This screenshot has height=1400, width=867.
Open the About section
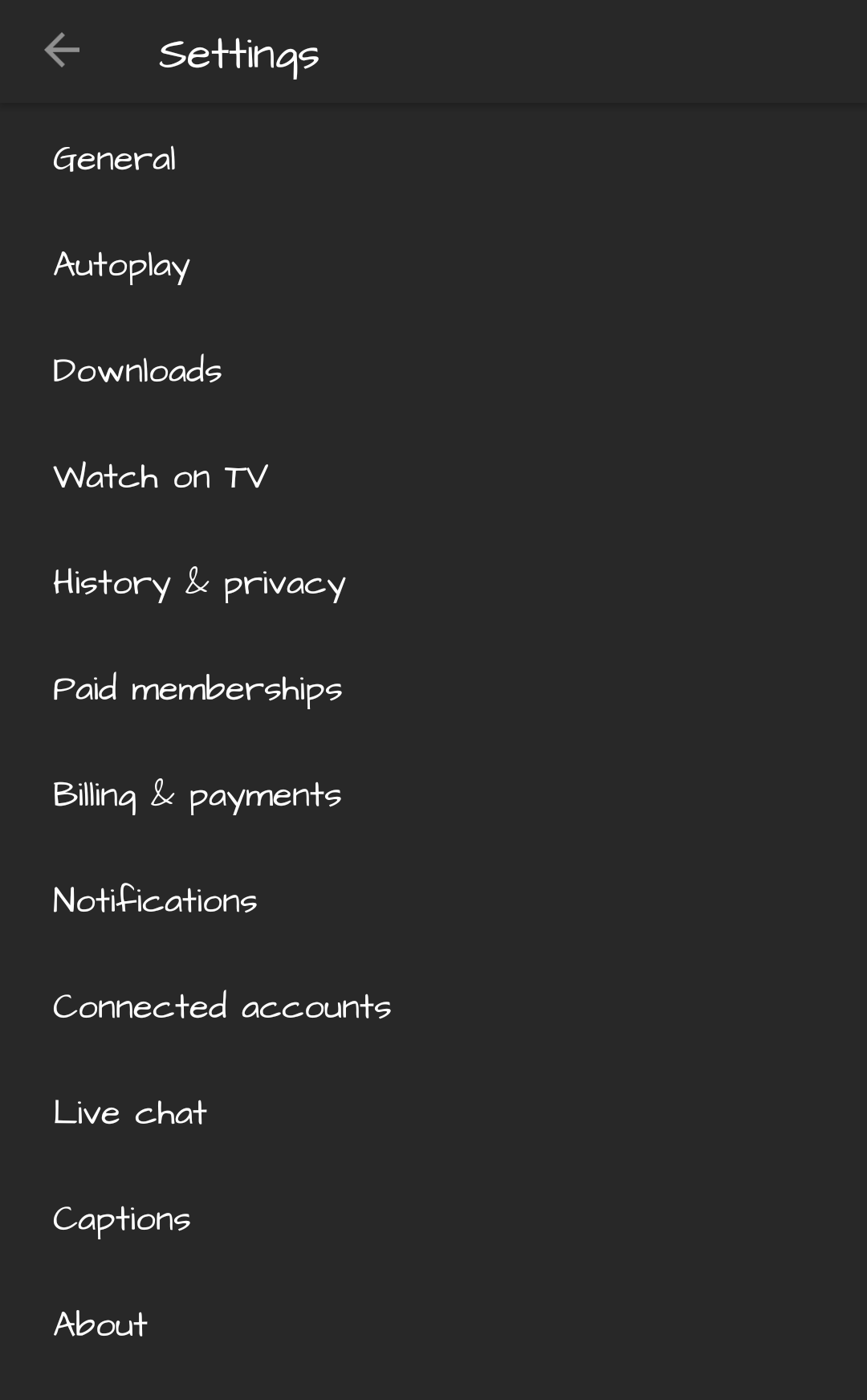tap(100, 1325)
